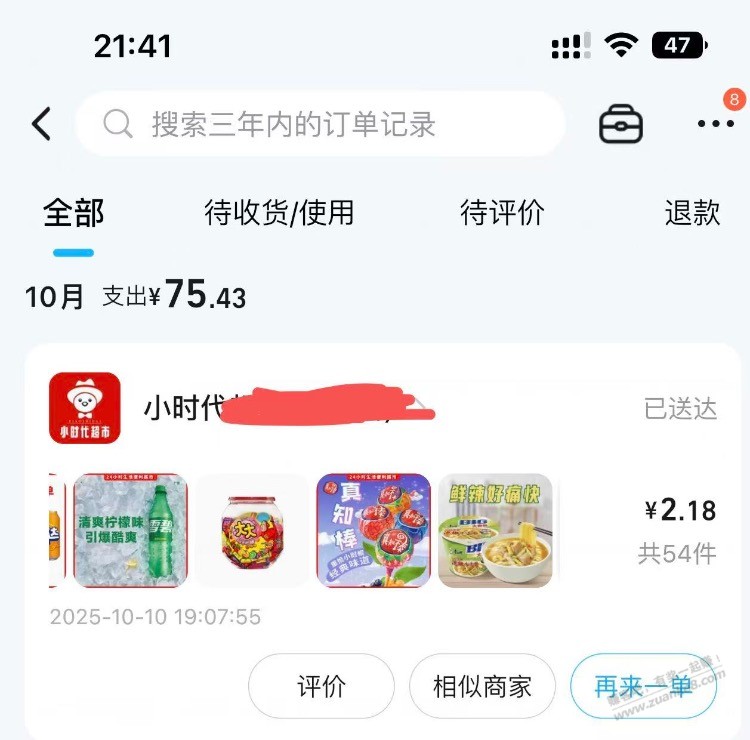This screenshot has width=750, height=740.
Task: Open the candy jar product image
Action: point(252,530)
